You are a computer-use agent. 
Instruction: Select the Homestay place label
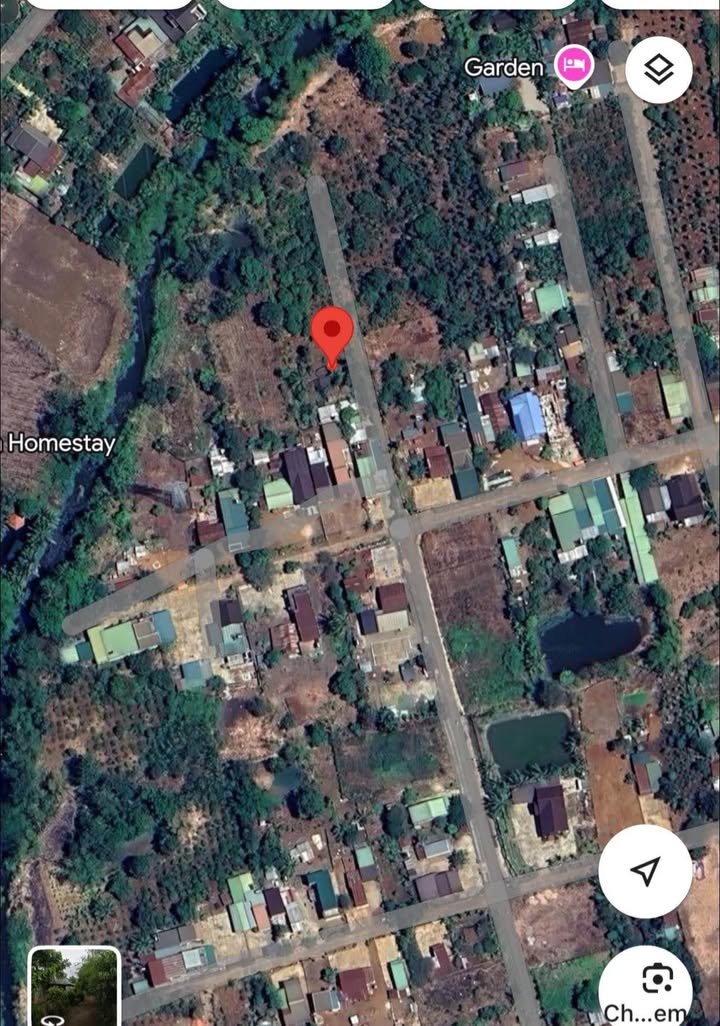click(x=61, y=443)
